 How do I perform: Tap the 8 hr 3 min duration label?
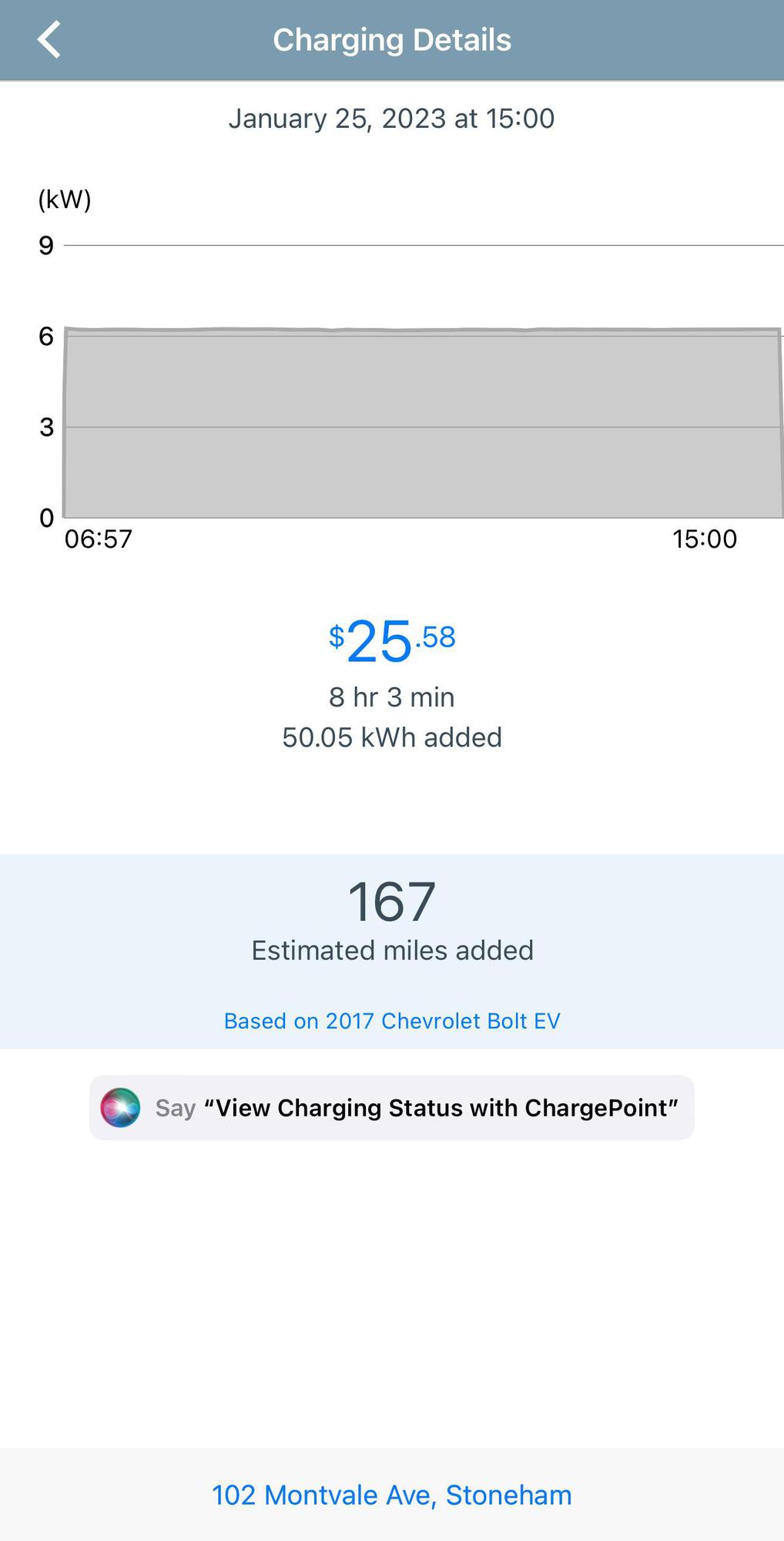(x=392, y=697)
